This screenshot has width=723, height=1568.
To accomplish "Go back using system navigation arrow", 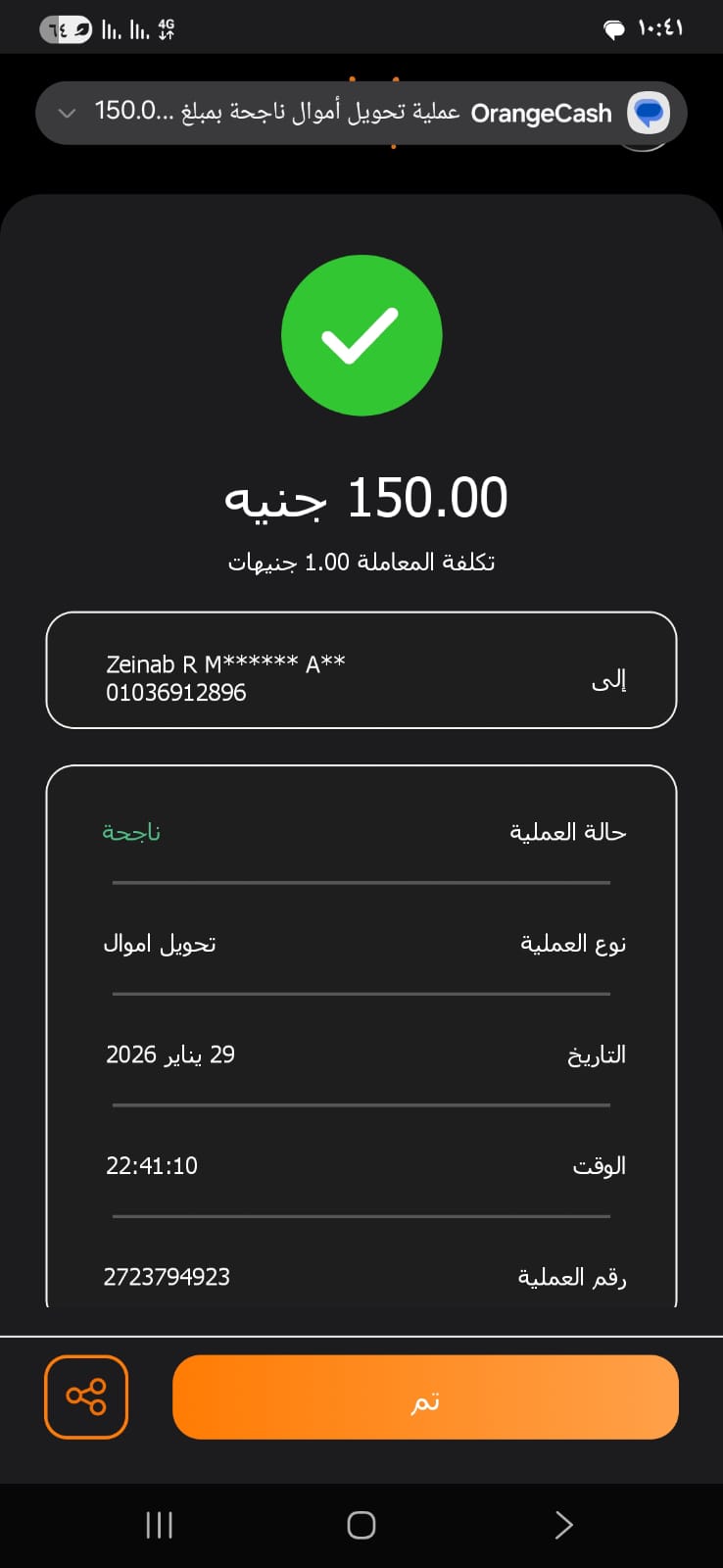I will (x=563, y=1525).
